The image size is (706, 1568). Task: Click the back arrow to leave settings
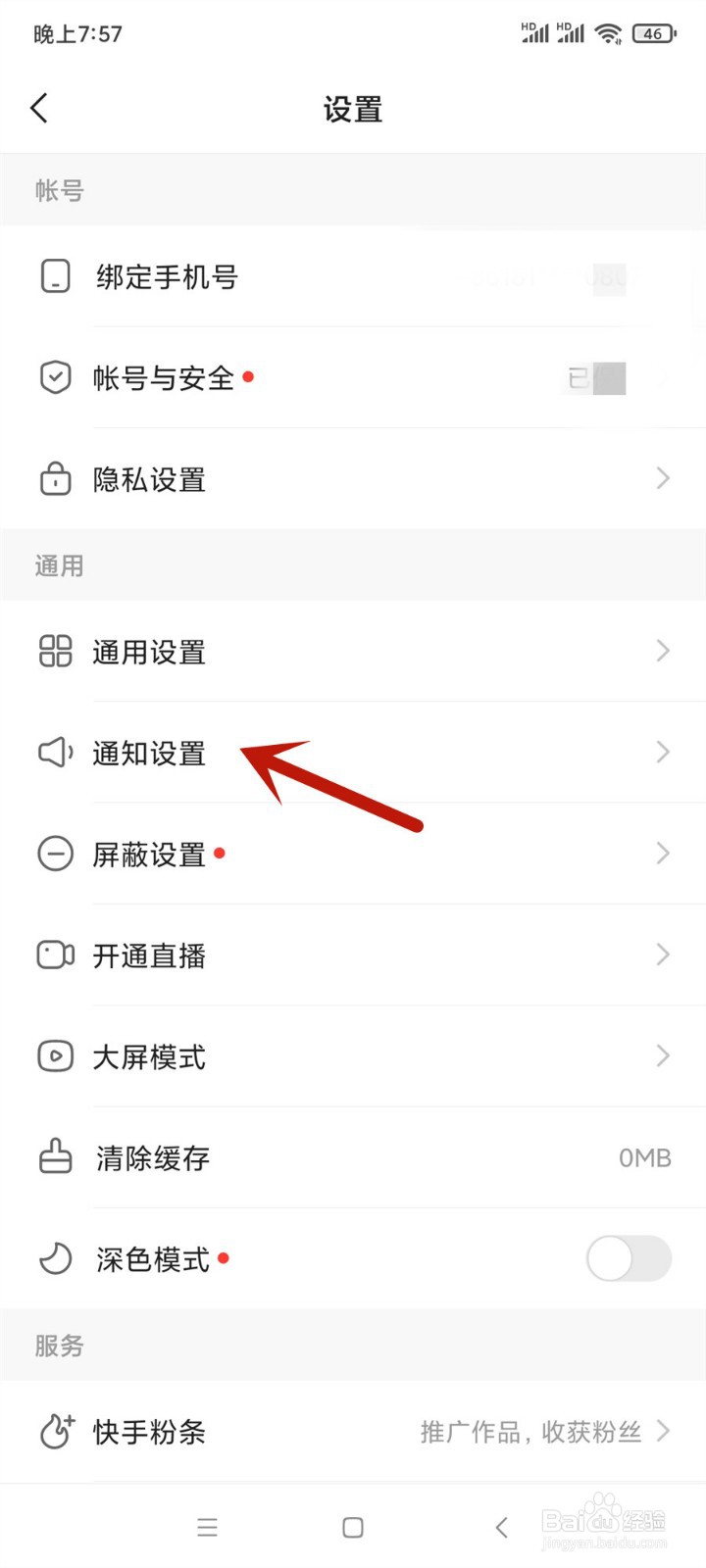click(x=39, y=108)
